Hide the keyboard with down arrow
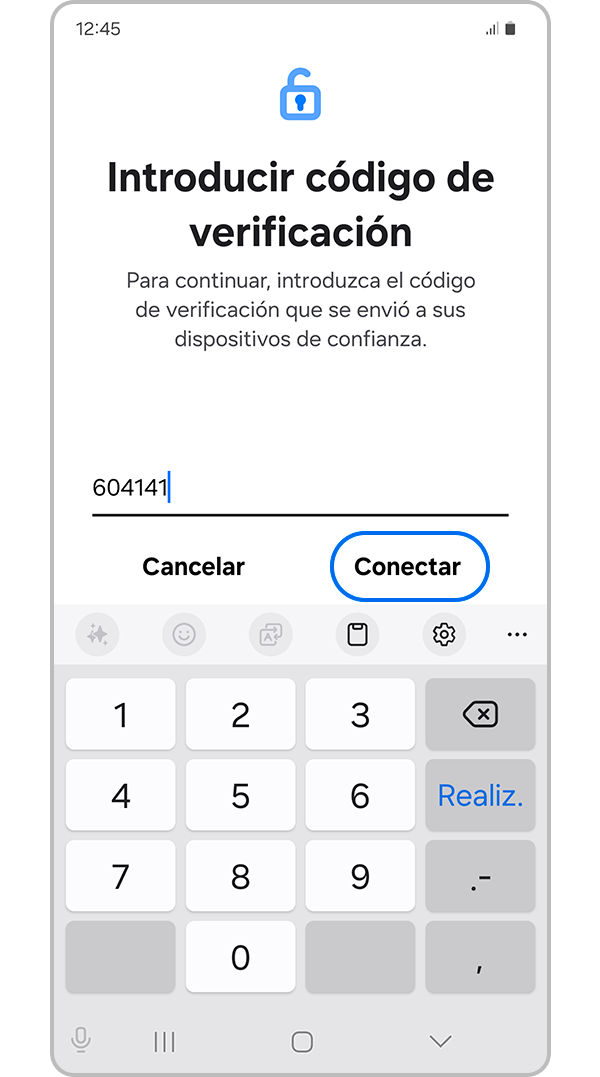This screenshot has width=600, height=1077. (x=440, y=1041)
